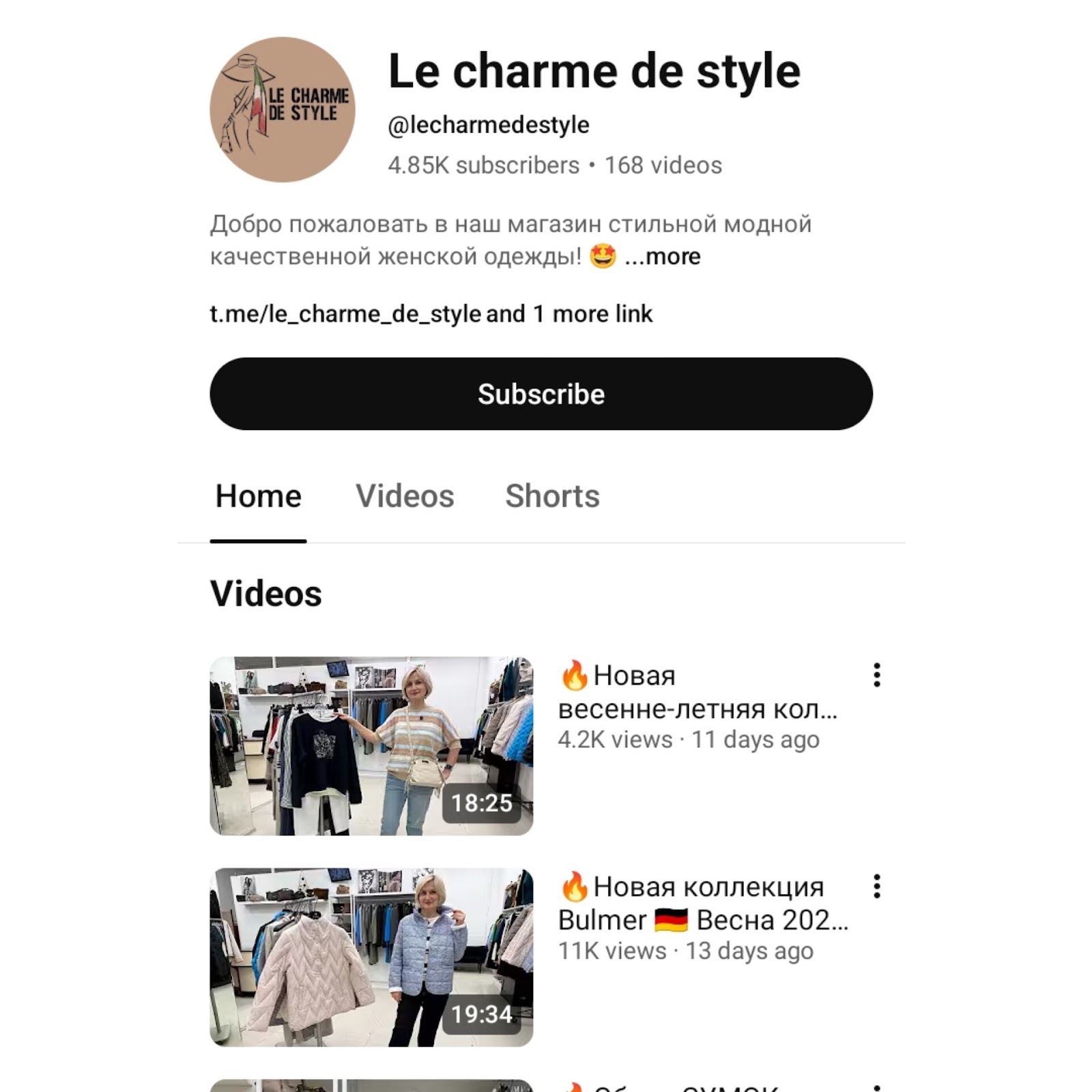Open the t.me/le_charme_de_style link
Viewport: 1092px width, 1092px height.
(x=345, y=314)
